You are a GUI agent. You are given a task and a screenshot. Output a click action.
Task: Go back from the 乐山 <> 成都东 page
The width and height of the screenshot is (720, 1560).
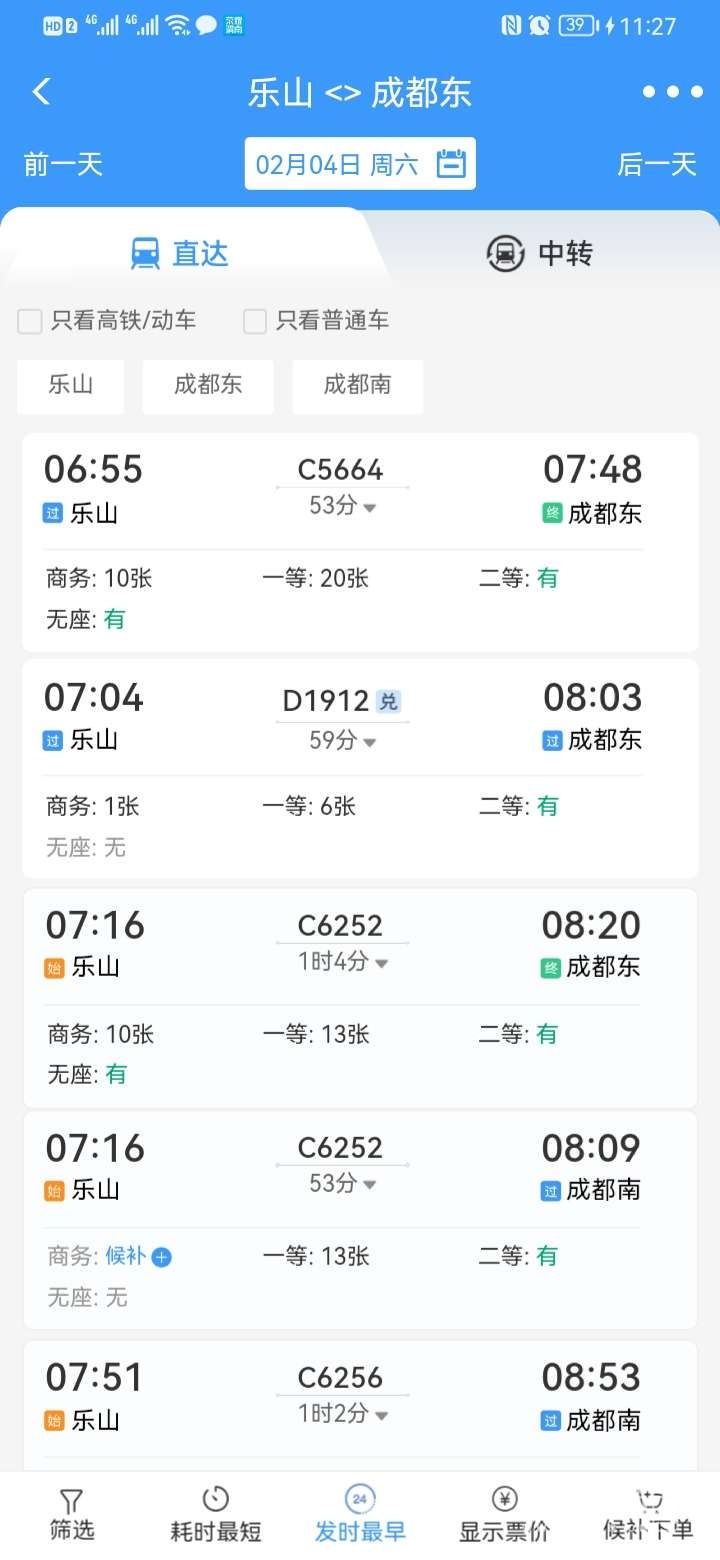41,92
